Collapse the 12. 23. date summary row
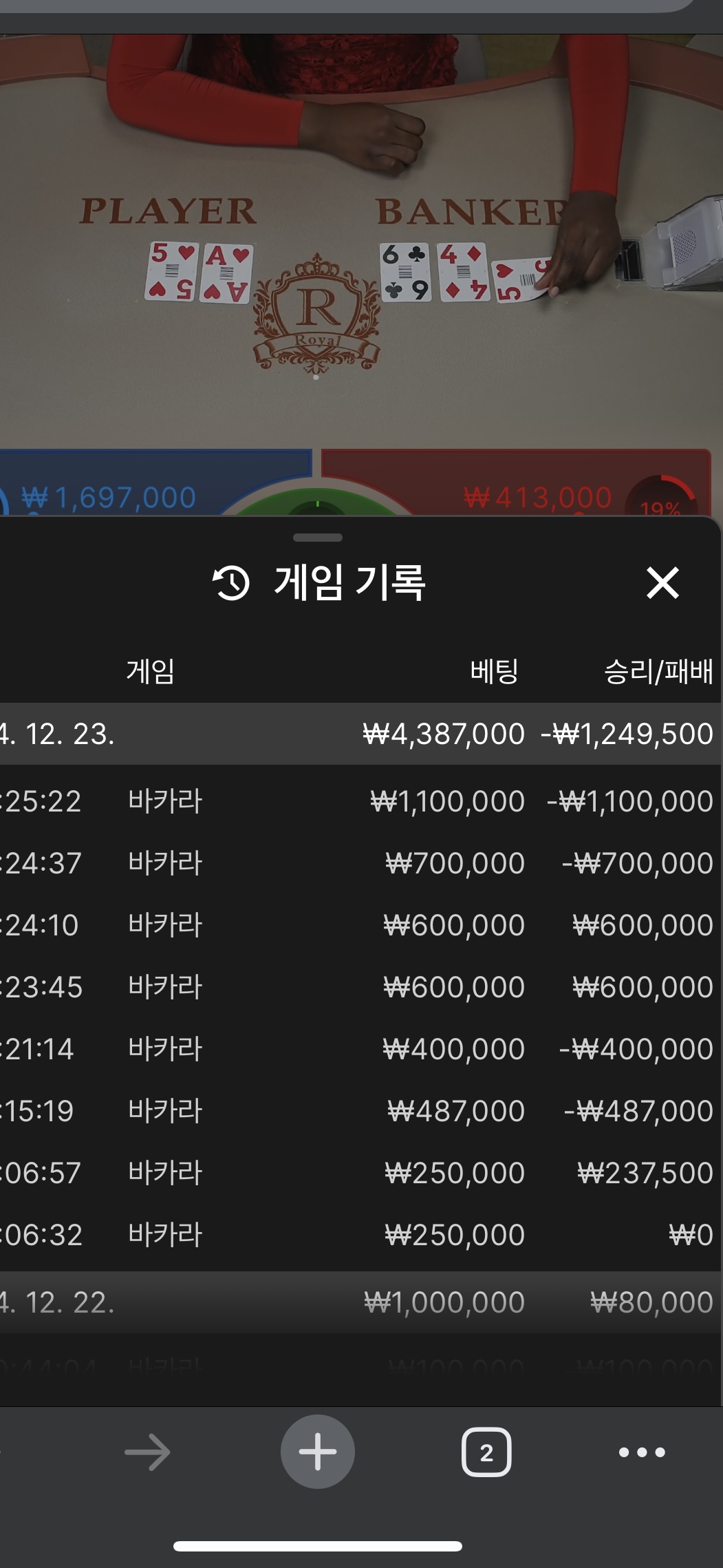This screenshot has height=1568, width=723. click(361, 734)
